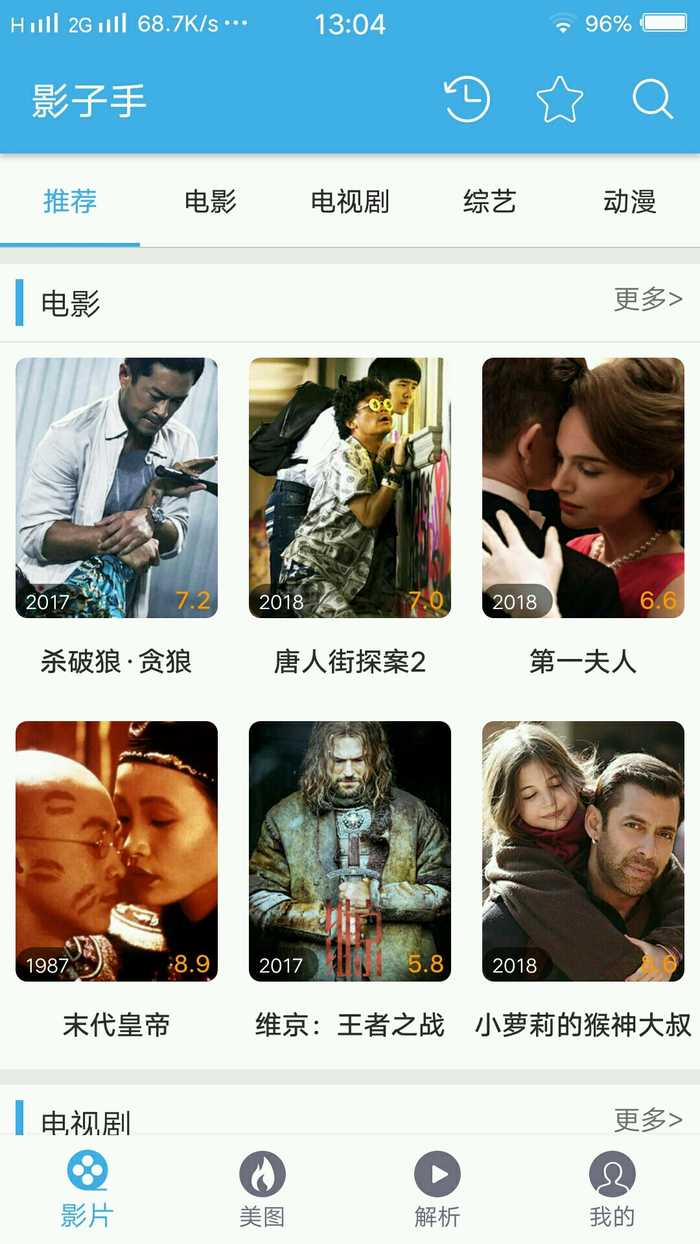Switch to the 美图 bottom tab

pyautogui.click(x=262, y=1189)
